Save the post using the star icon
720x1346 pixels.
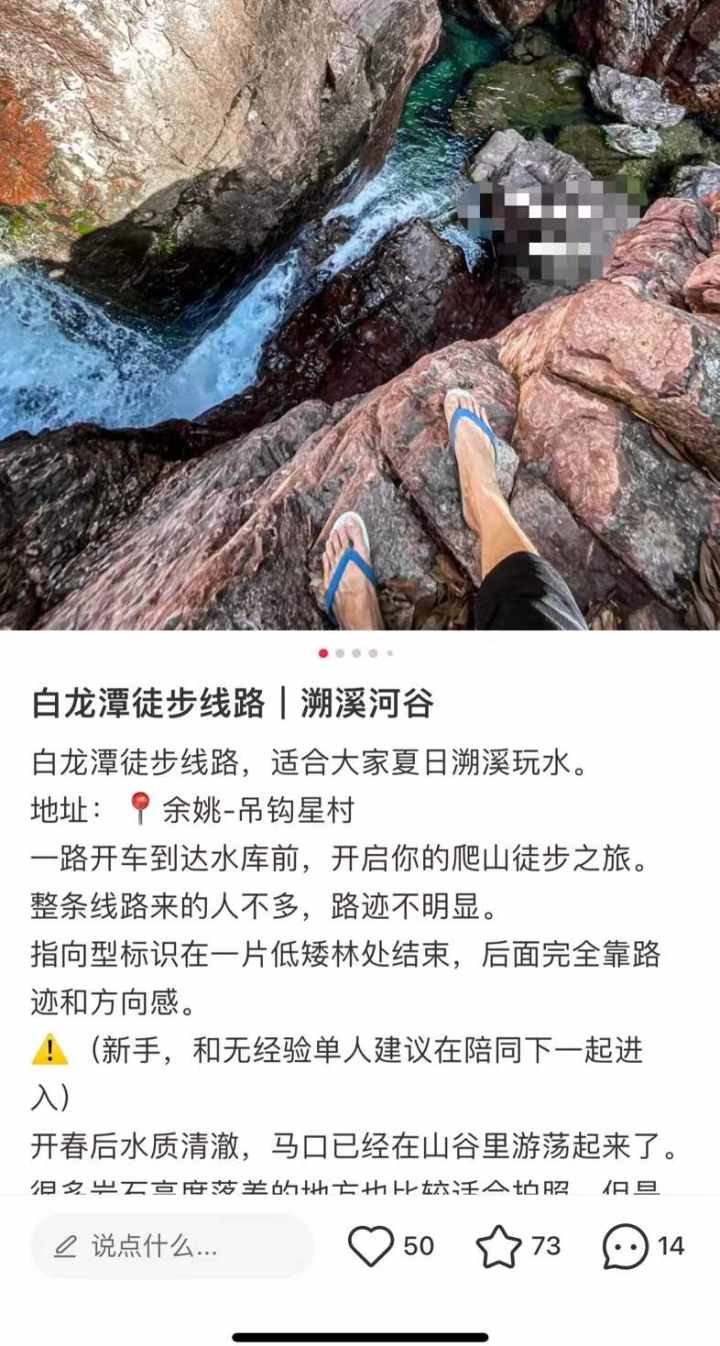pos(498,1246)
